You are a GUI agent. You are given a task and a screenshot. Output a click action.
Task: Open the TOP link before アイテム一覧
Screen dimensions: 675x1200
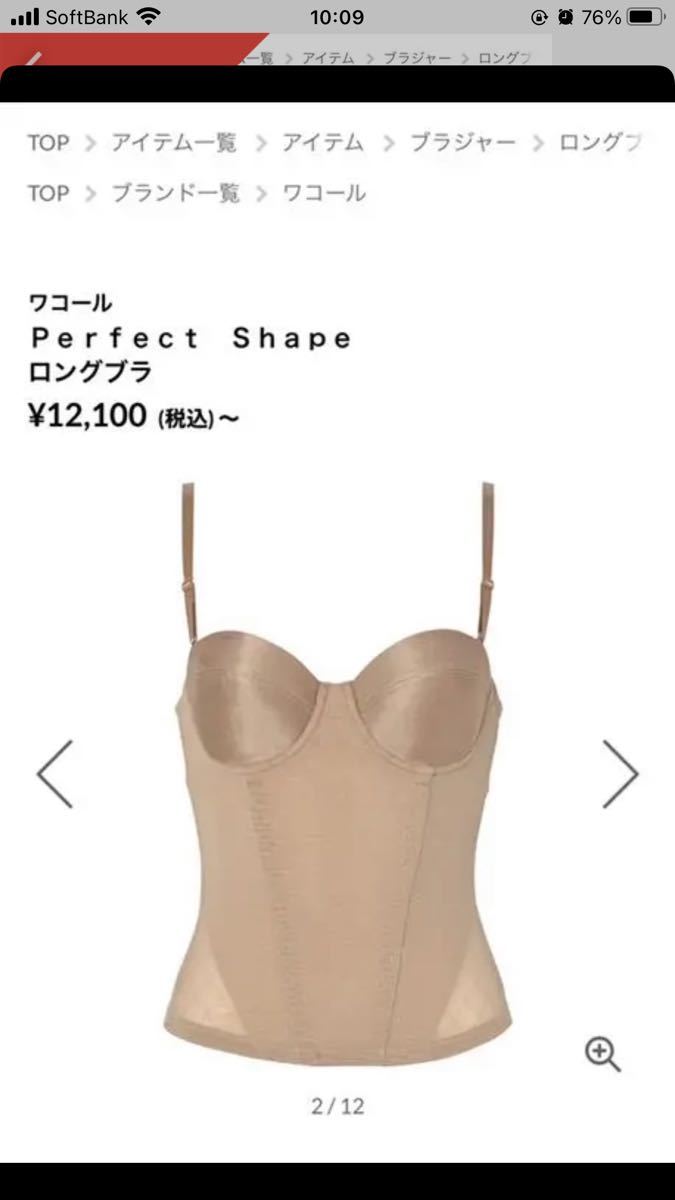[x=48, y=143]
